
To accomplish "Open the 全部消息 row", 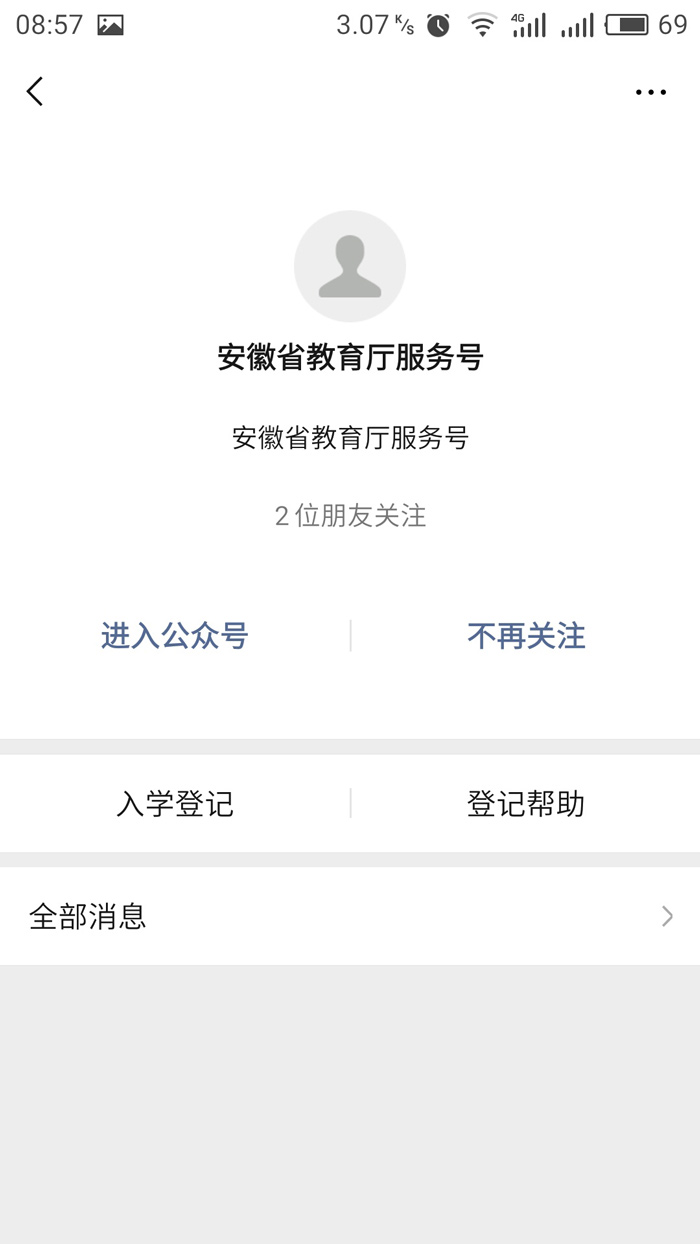I will click(350, 916).
